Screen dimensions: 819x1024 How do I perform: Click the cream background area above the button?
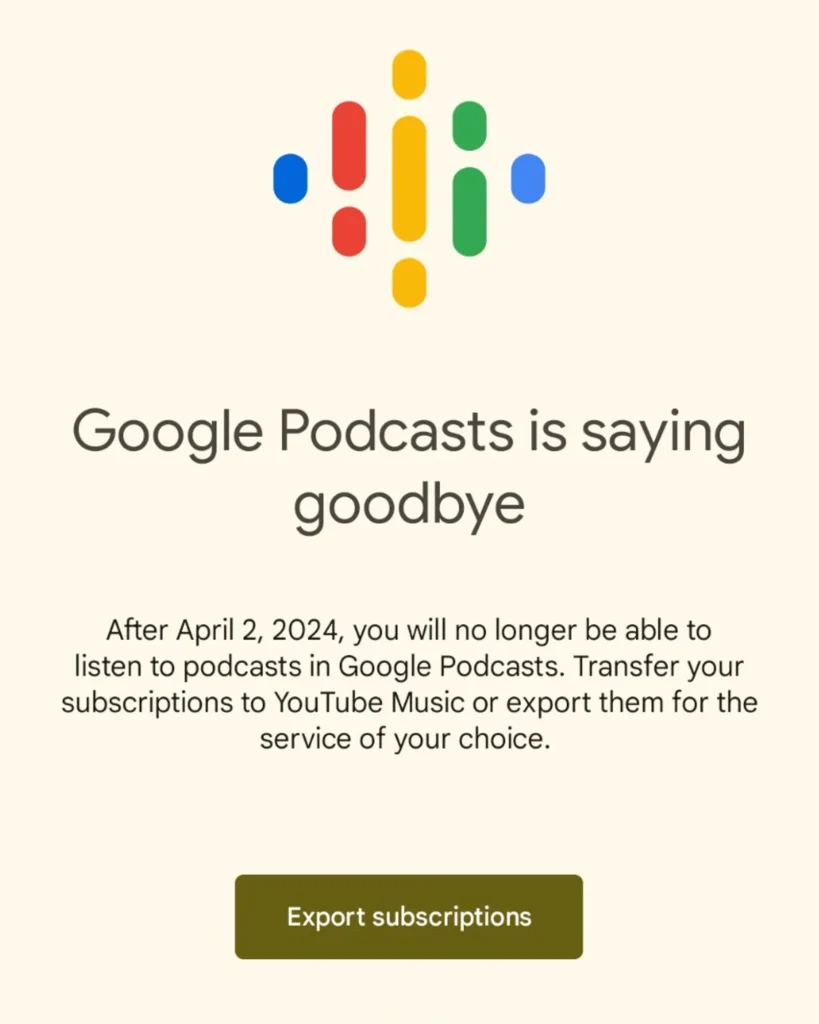click(x=409, y=820)
